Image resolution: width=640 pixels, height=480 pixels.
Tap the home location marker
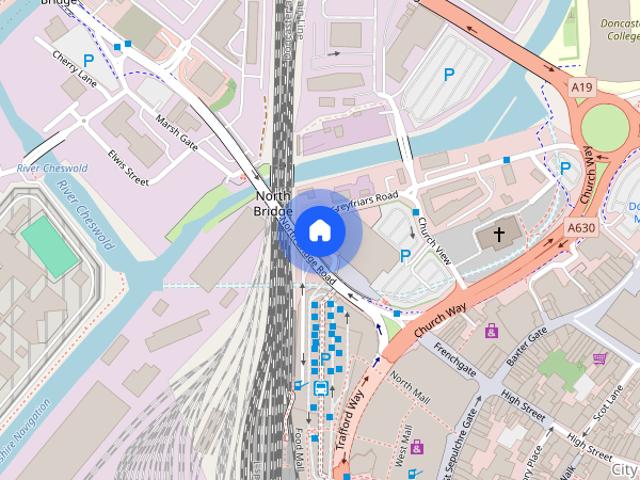click(x=320, y=231)
